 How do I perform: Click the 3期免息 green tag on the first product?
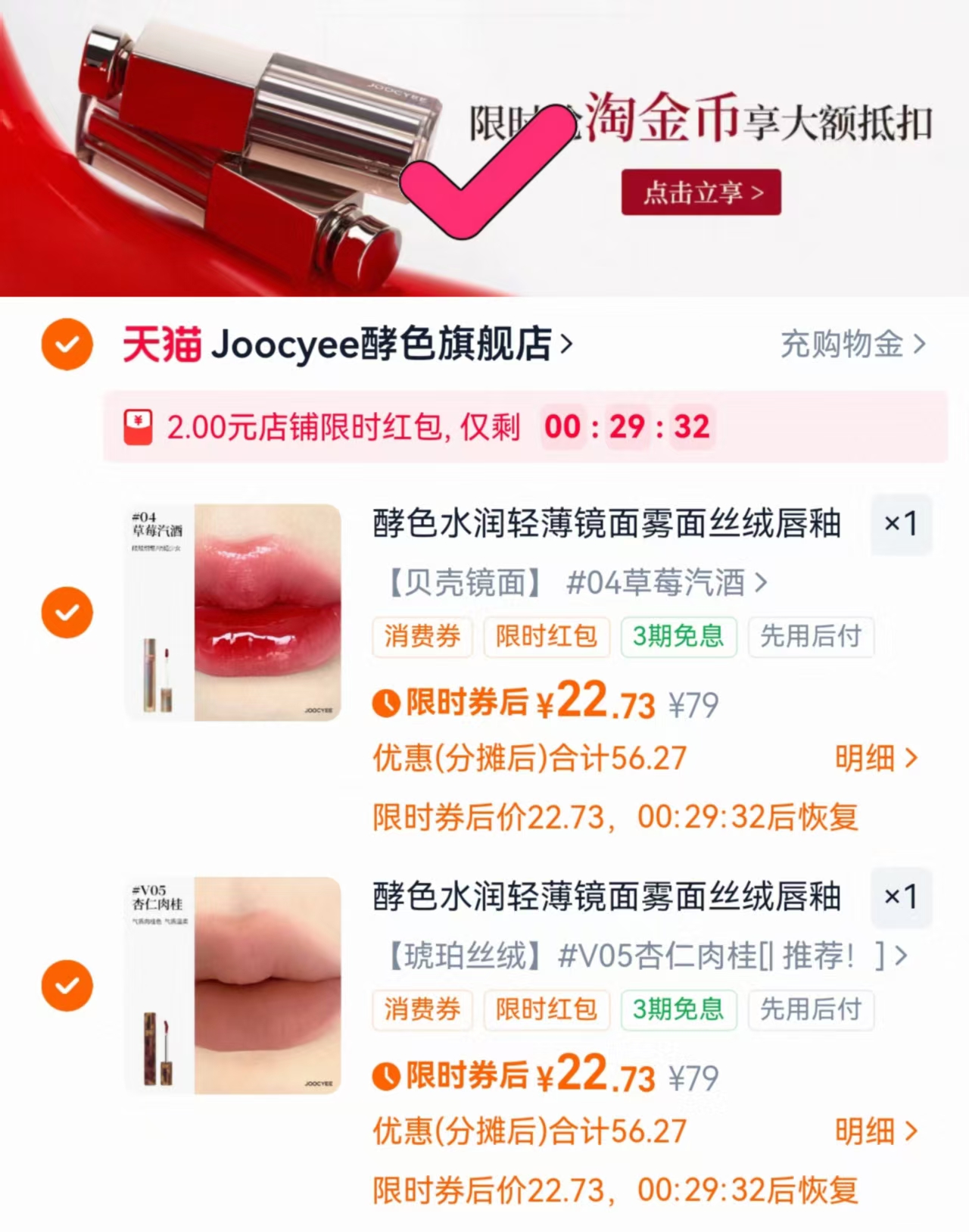[x=678, y=637]
